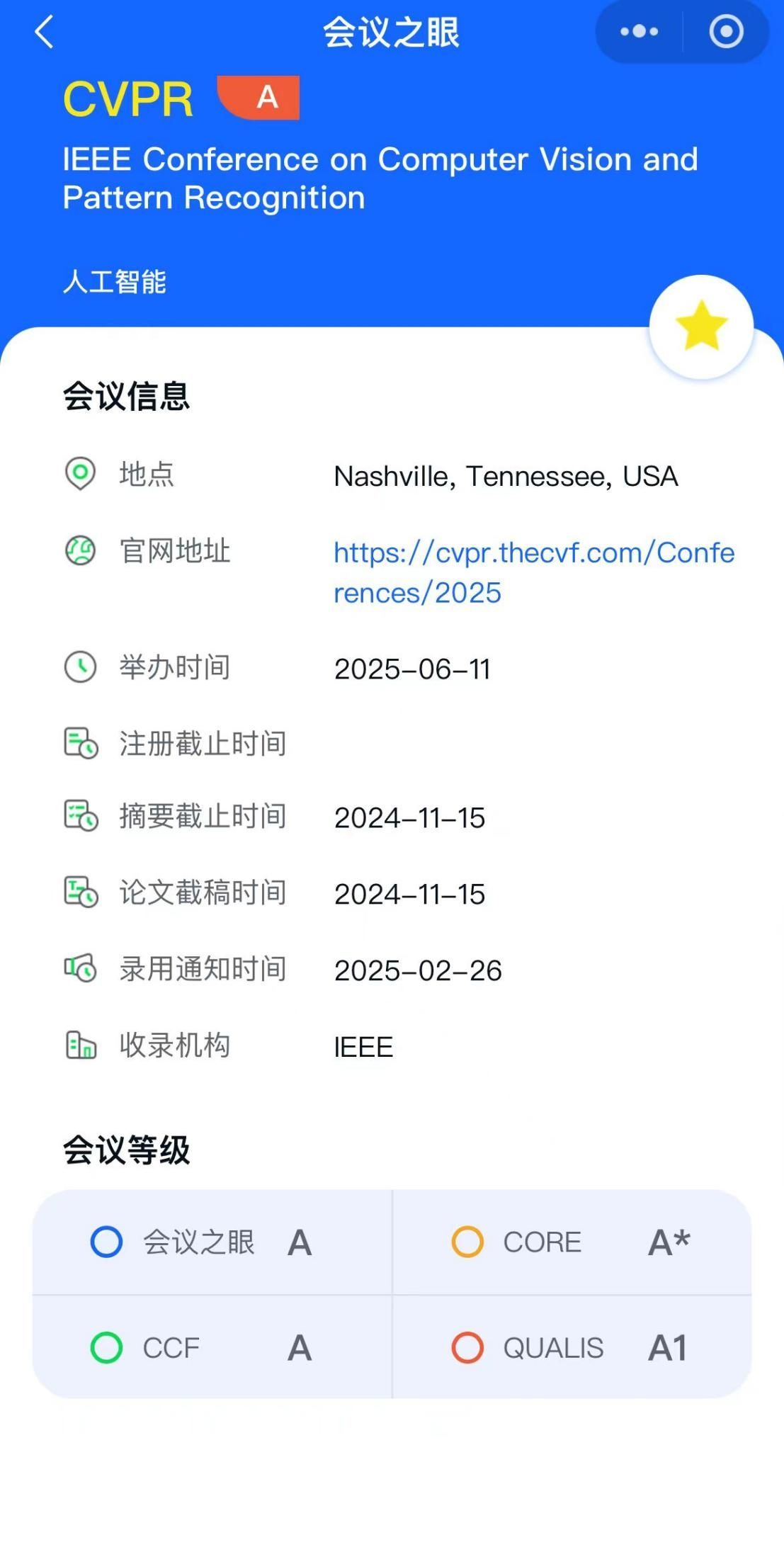
Task: Tap the 人工智能 category tag
Action: [115, 282]
